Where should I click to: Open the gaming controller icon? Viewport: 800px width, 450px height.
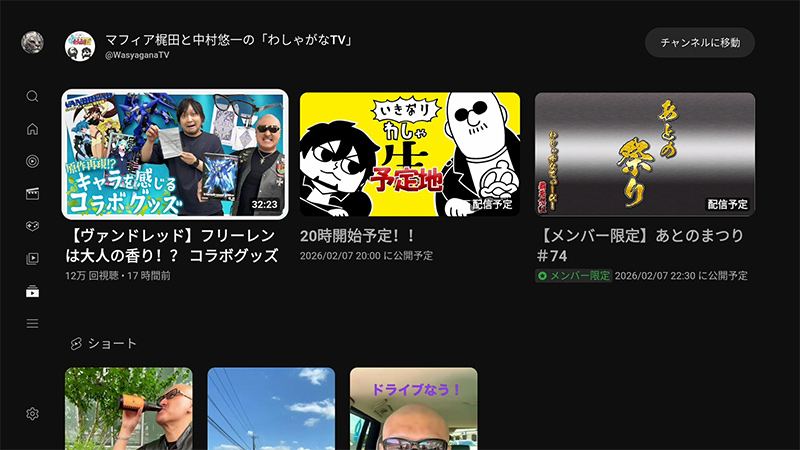coord(32,226)
